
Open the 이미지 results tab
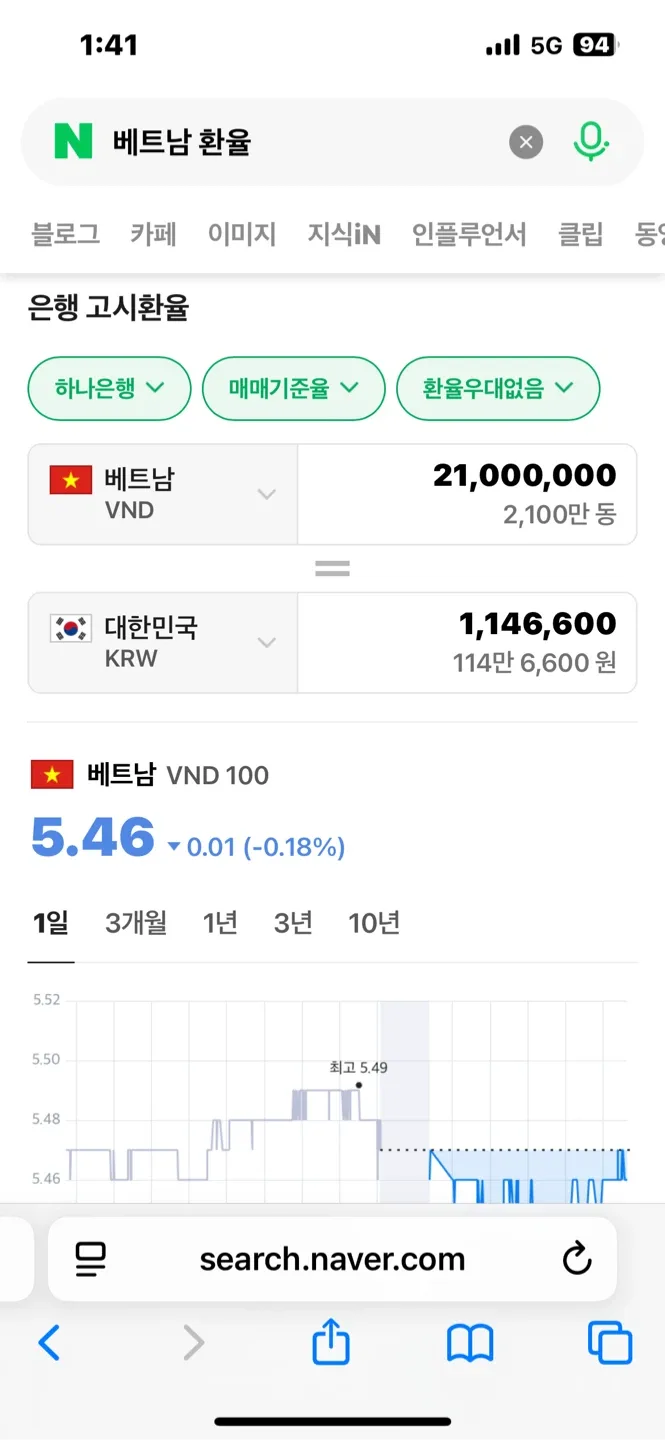point(242,234)
